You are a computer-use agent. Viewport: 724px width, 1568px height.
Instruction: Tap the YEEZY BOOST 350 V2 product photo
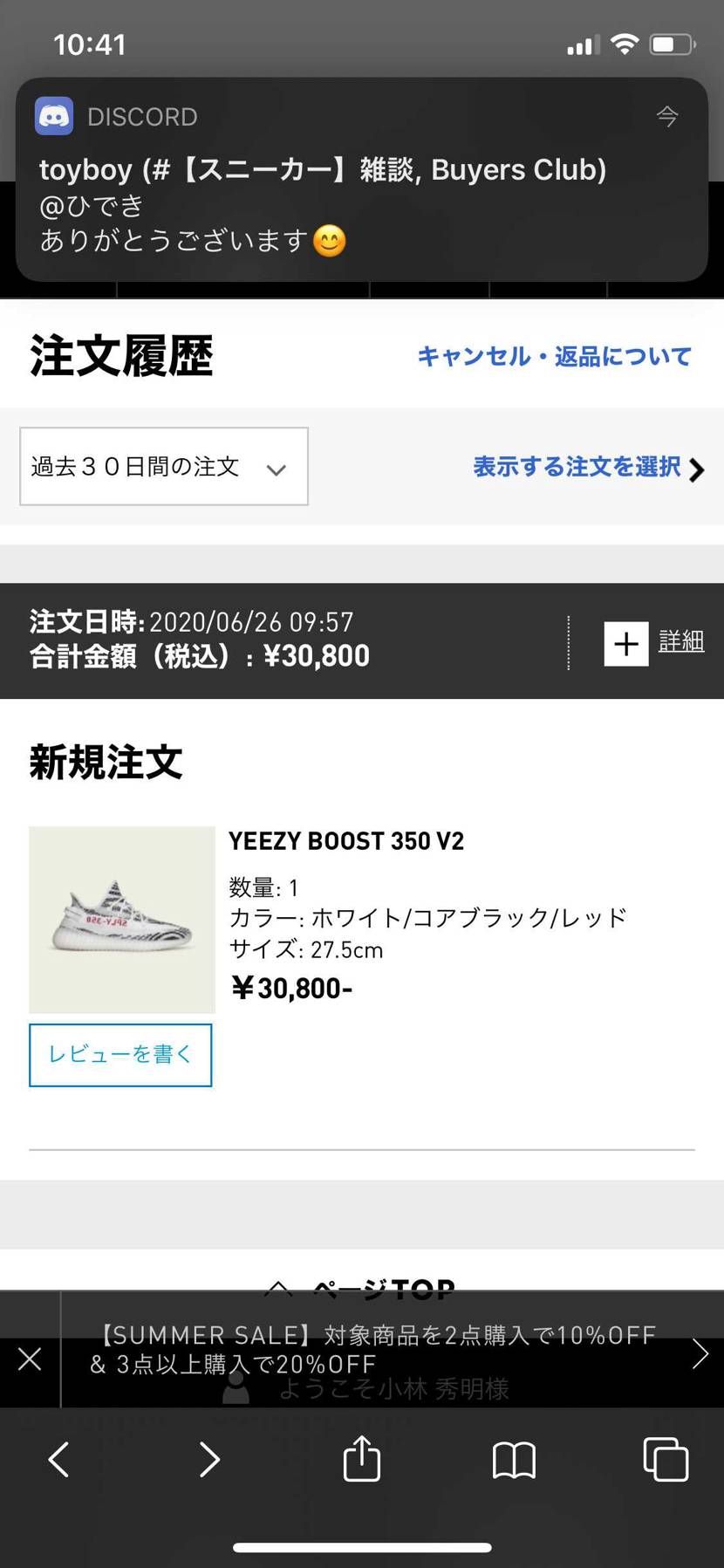[120, 921]
